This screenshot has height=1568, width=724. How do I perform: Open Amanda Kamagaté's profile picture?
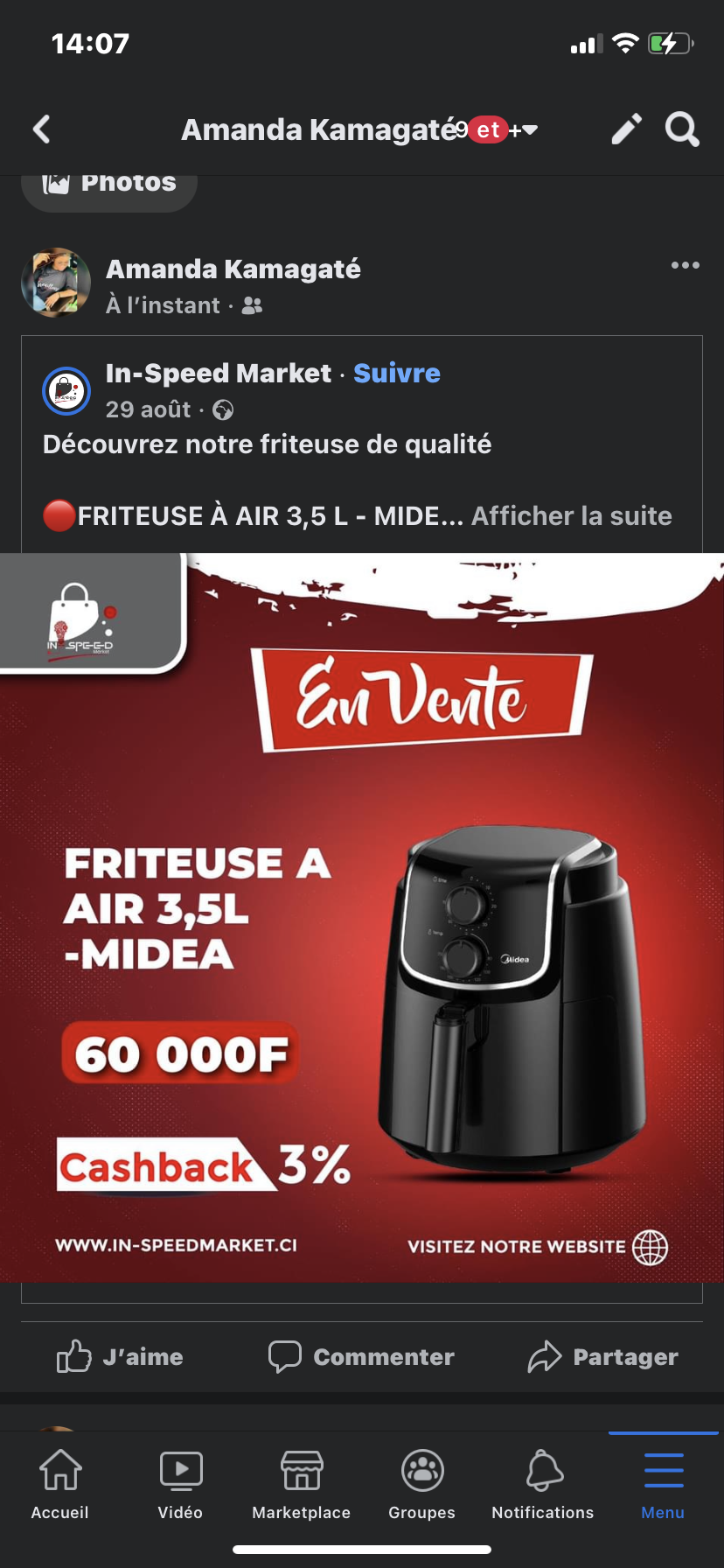tap(56, 283)
